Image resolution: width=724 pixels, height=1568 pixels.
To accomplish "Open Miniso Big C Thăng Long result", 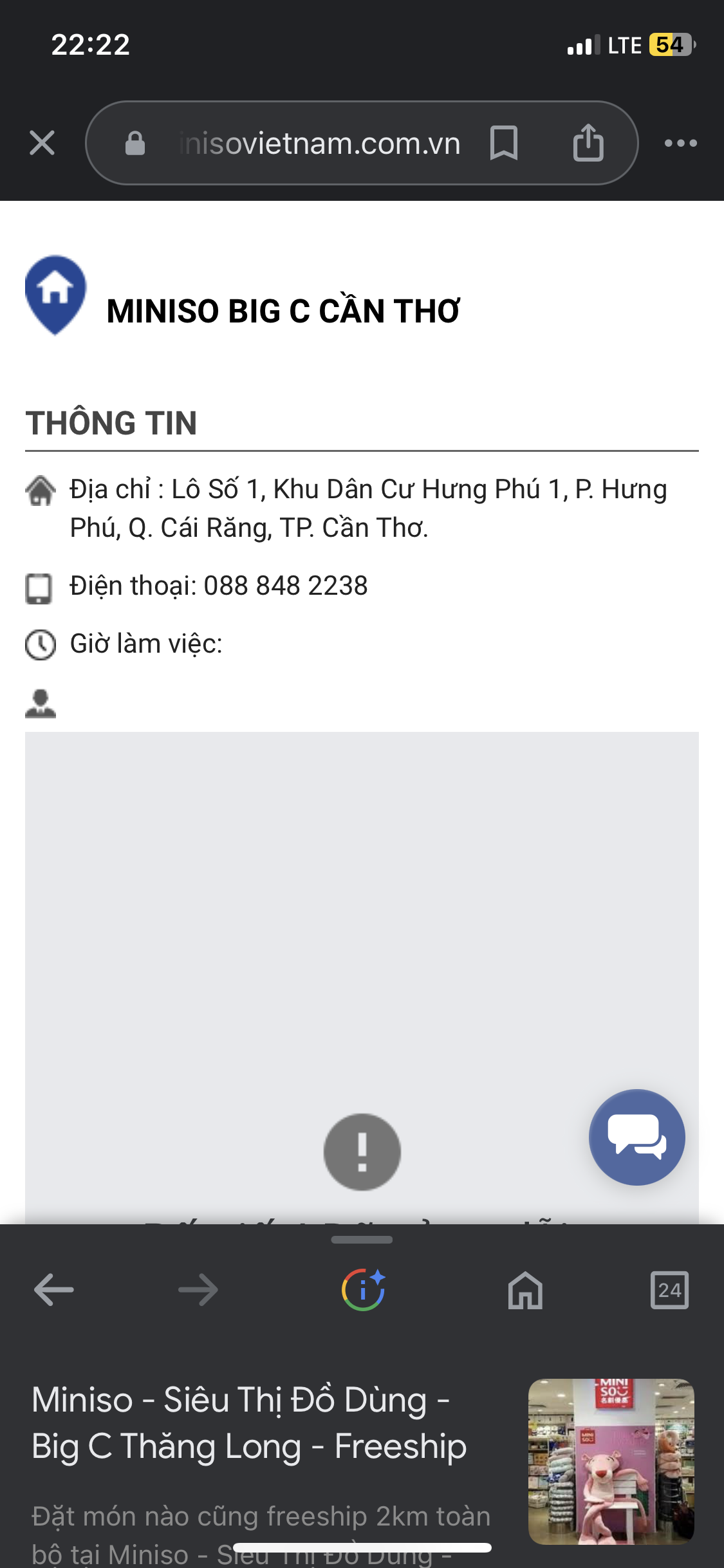I will (250, 1423).
